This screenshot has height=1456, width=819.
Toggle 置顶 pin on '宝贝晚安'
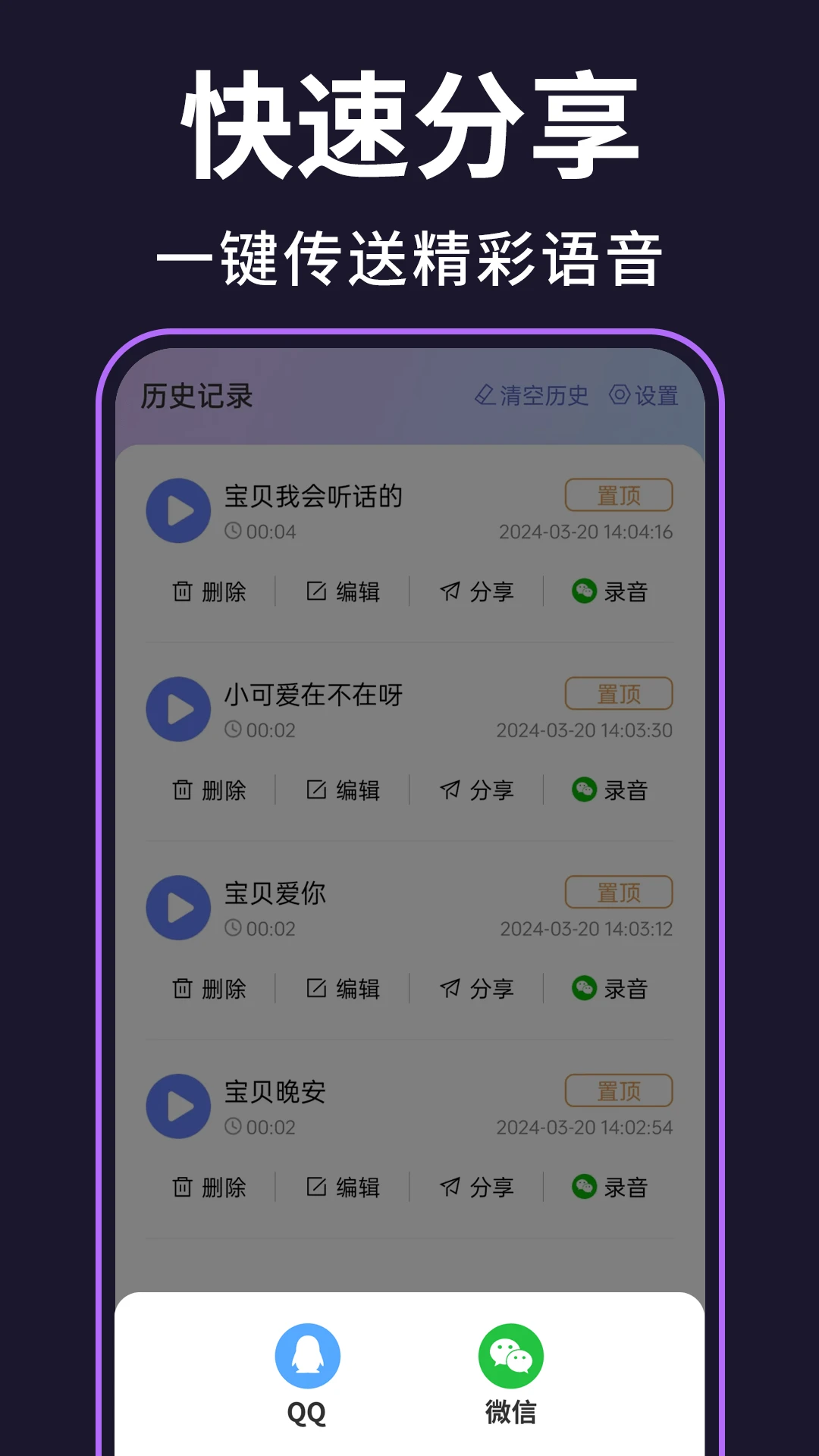(620, 1090)
